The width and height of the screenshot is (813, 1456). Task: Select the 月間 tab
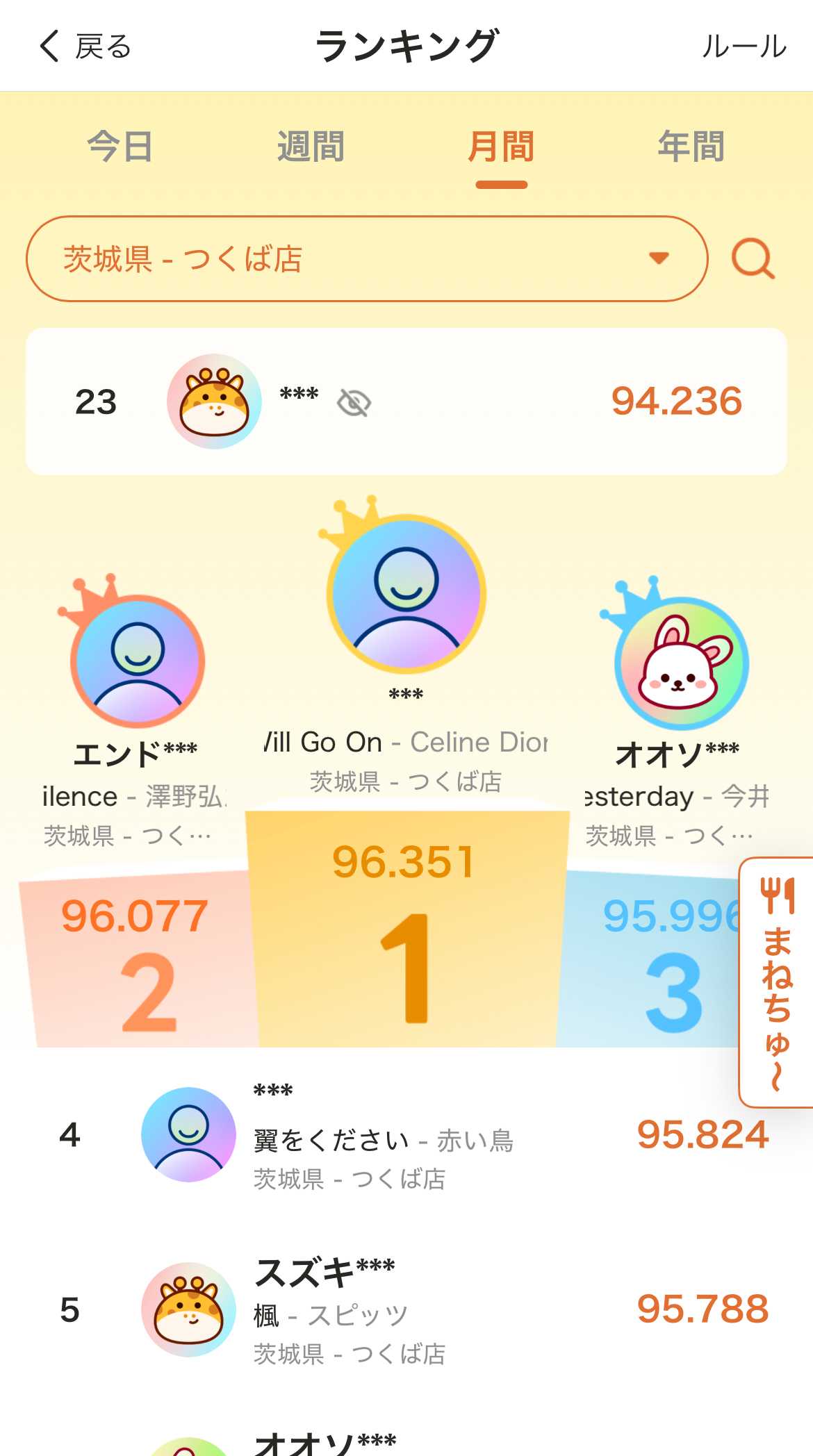tap(501, 147)
